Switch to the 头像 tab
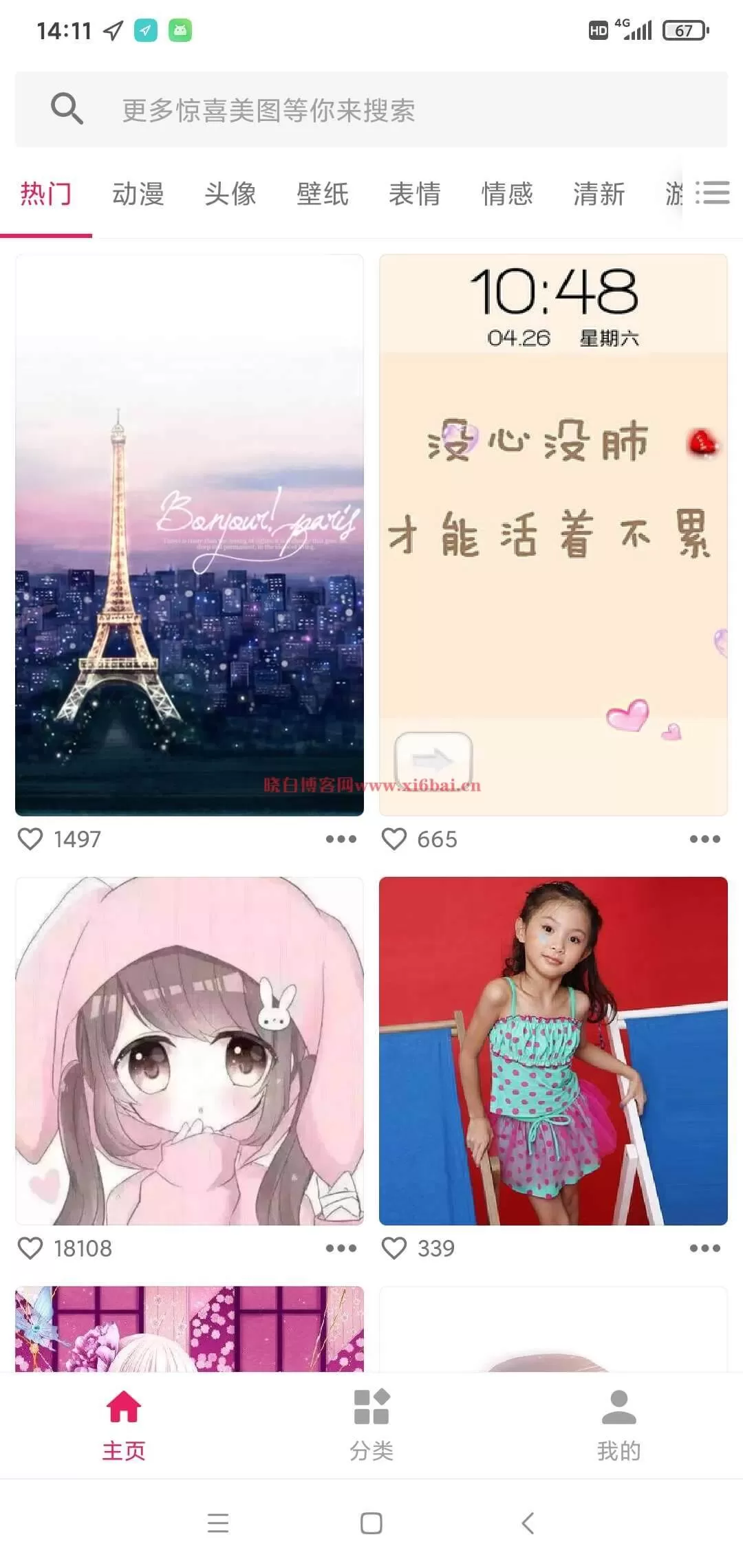This screenshot has height=1568, width=743. 230,194
